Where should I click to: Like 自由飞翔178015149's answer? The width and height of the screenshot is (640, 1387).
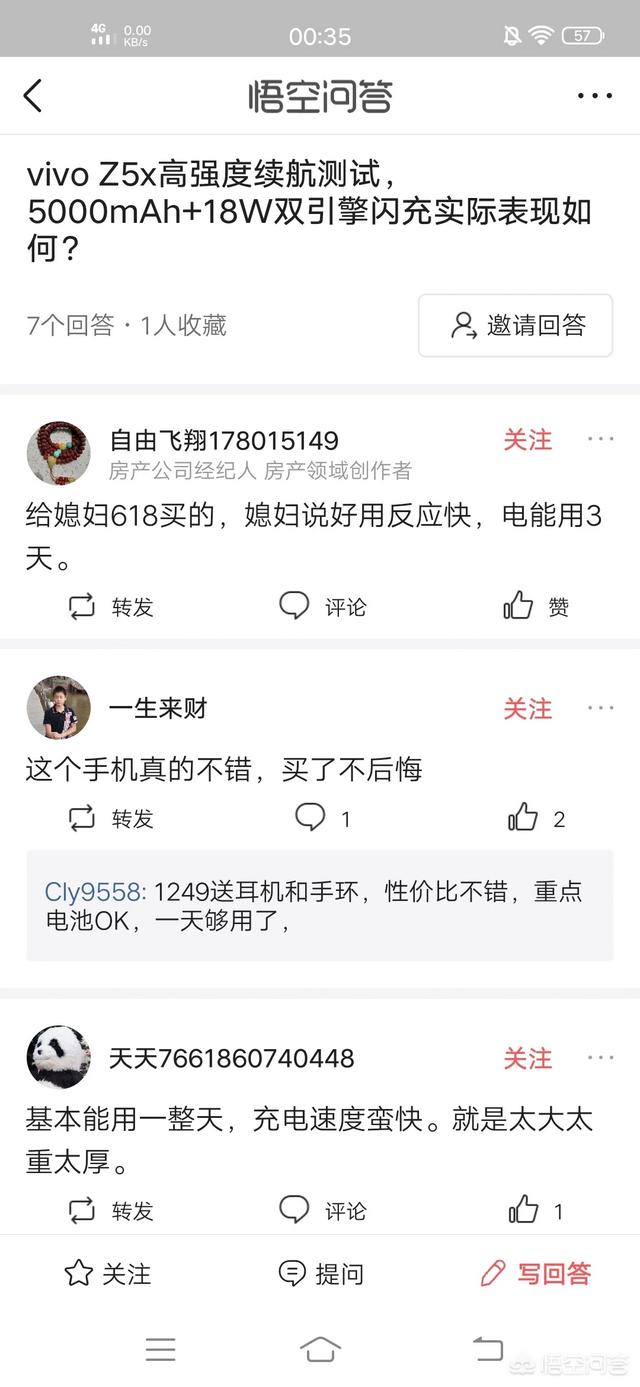536,606
